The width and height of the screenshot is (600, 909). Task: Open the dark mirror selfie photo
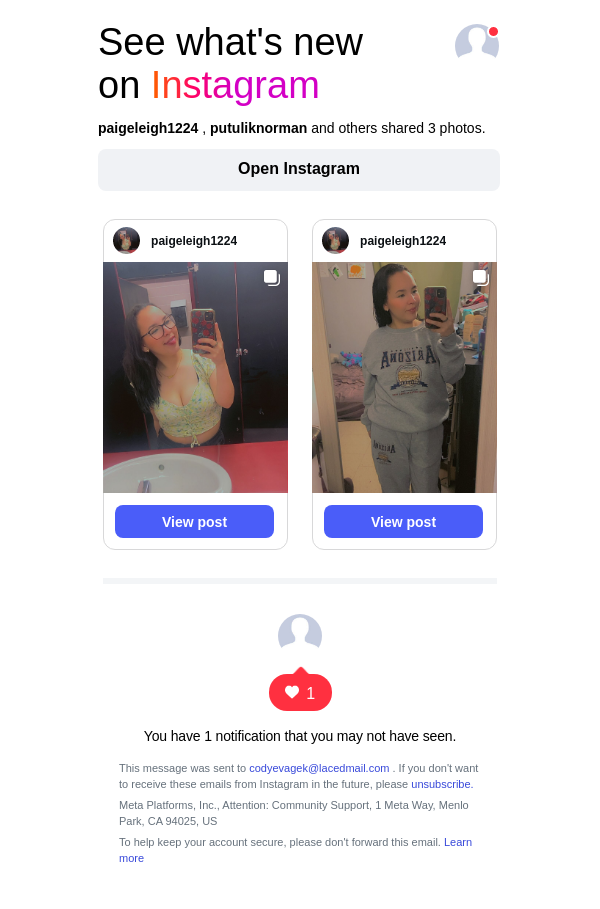pyautogui.click(x=195, y=377)
